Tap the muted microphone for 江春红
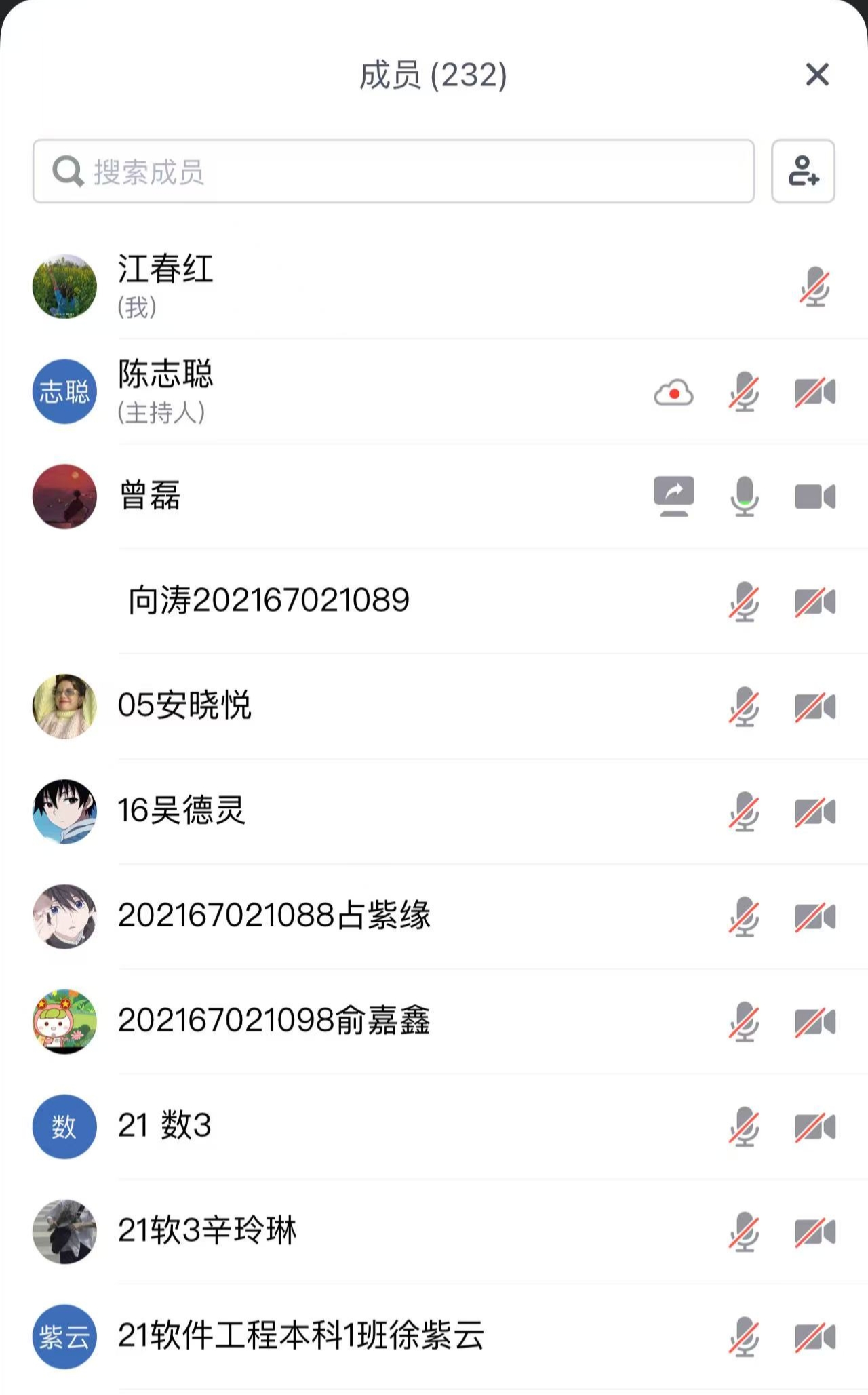Screen dimensions: 868x1395 814,287
